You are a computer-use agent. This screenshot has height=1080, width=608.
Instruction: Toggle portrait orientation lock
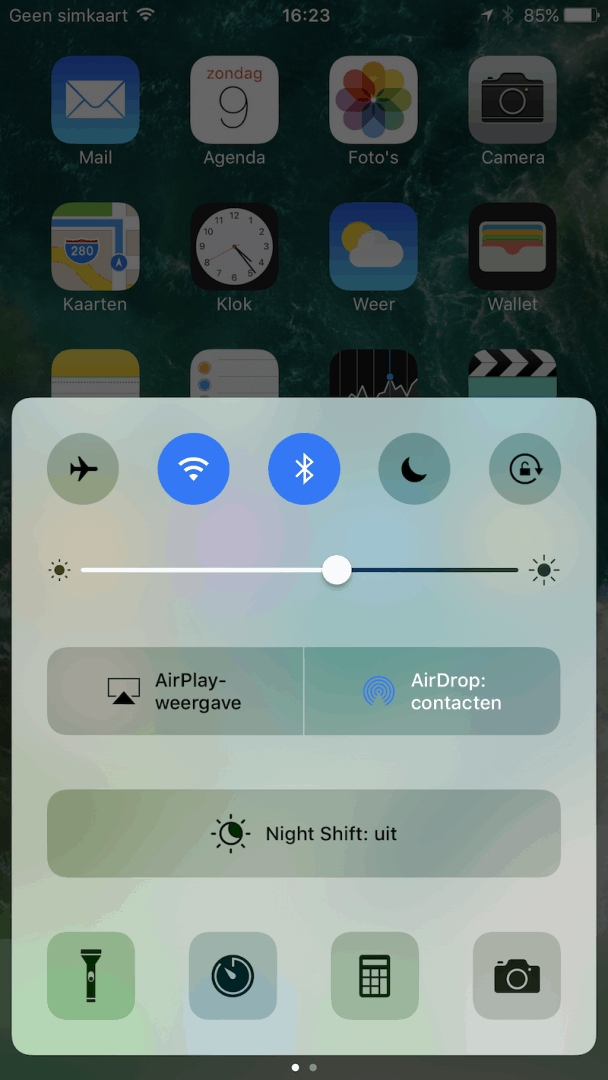(x=525, y=469)
